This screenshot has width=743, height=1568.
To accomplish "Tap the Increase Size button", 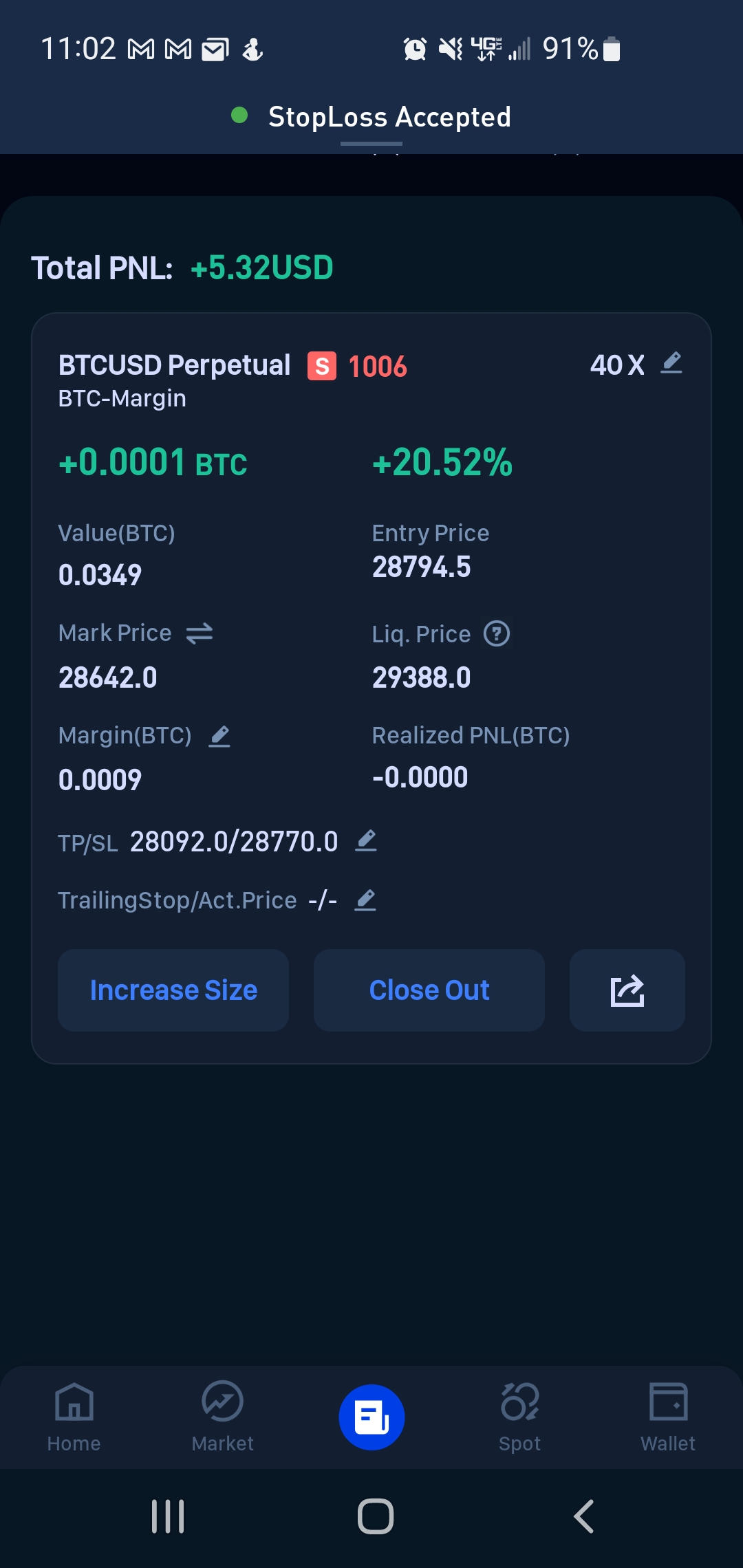I will tap(173, 990).
